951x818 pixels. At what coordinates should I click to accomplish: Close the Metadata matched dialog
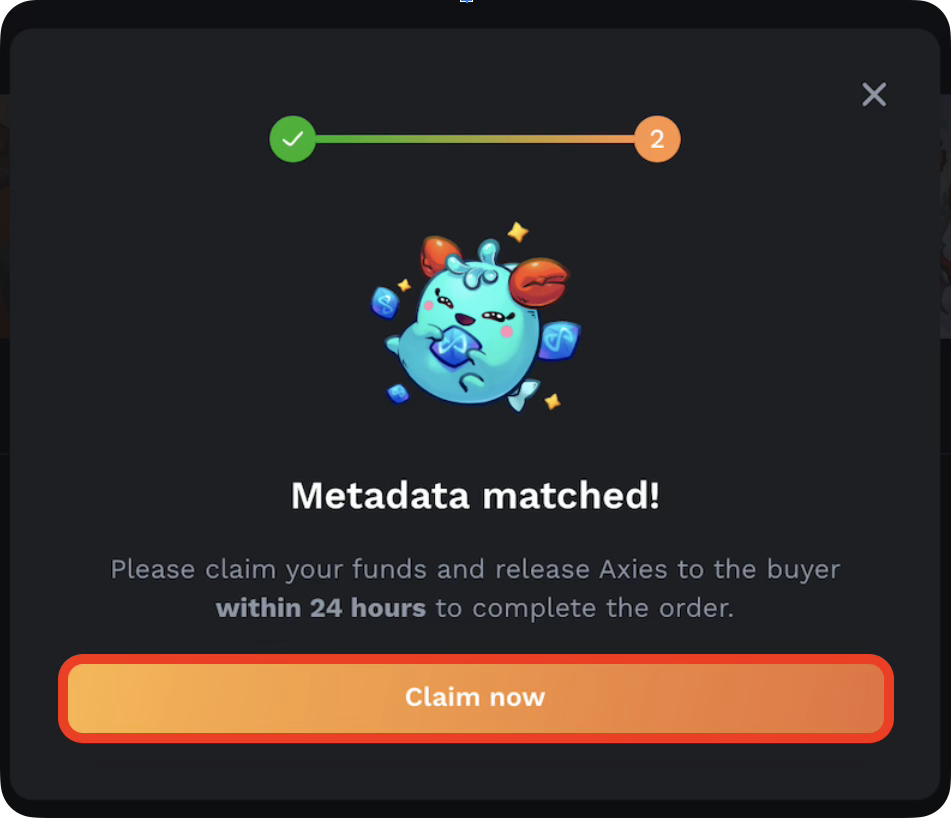(x=874, y=95)
